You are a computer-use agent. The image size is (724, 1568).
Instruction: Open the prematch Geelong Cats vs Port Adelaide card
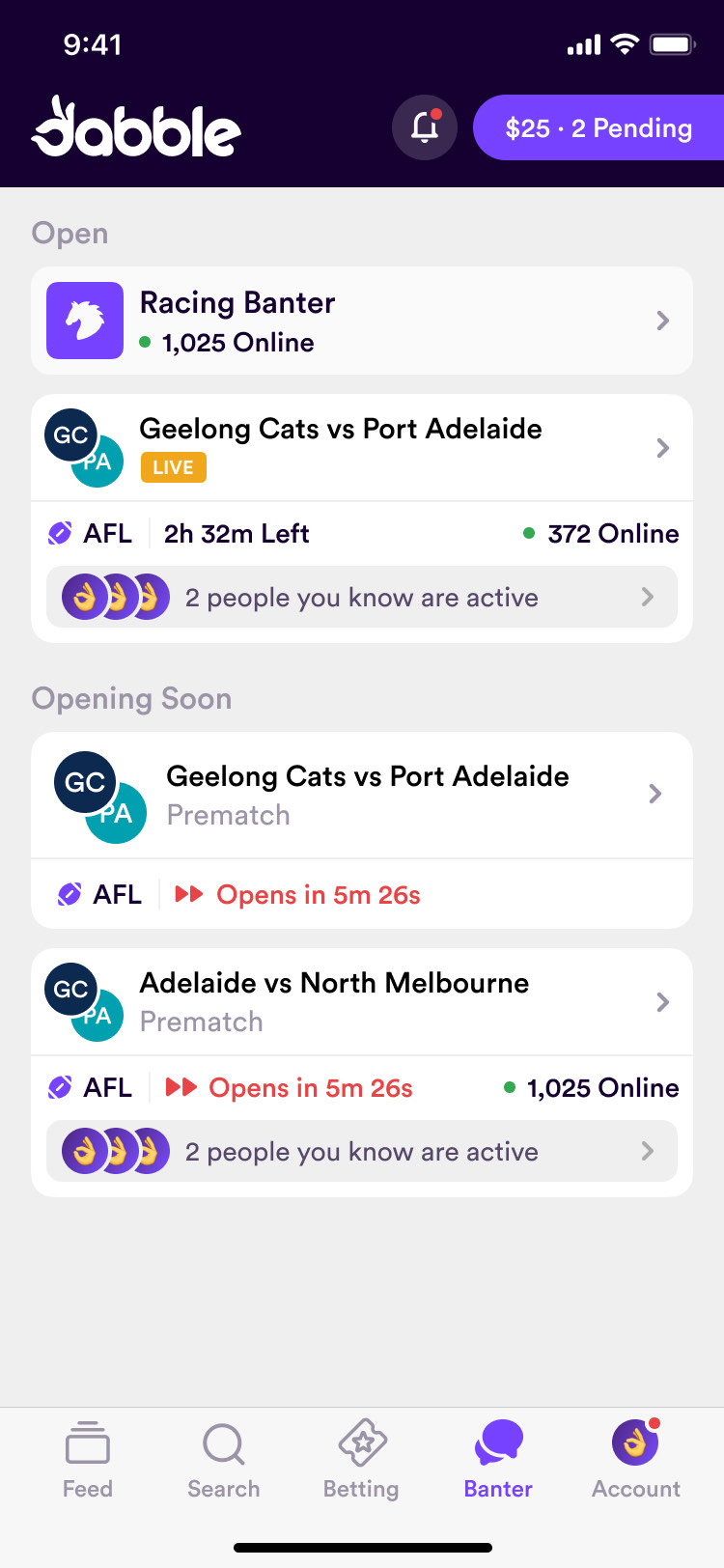[362, 795]
